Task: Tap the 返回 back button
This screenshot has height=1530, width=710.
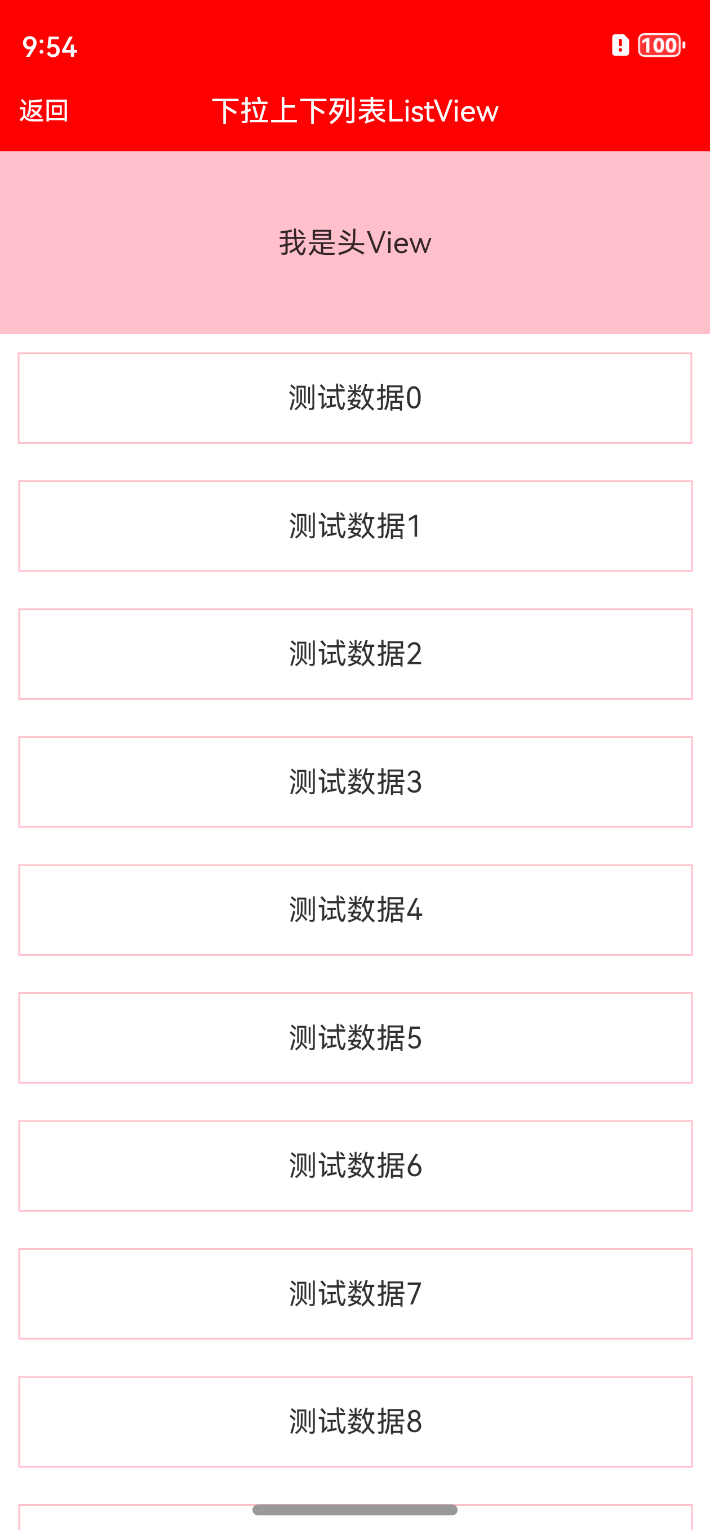Action: tap(44, 110)
